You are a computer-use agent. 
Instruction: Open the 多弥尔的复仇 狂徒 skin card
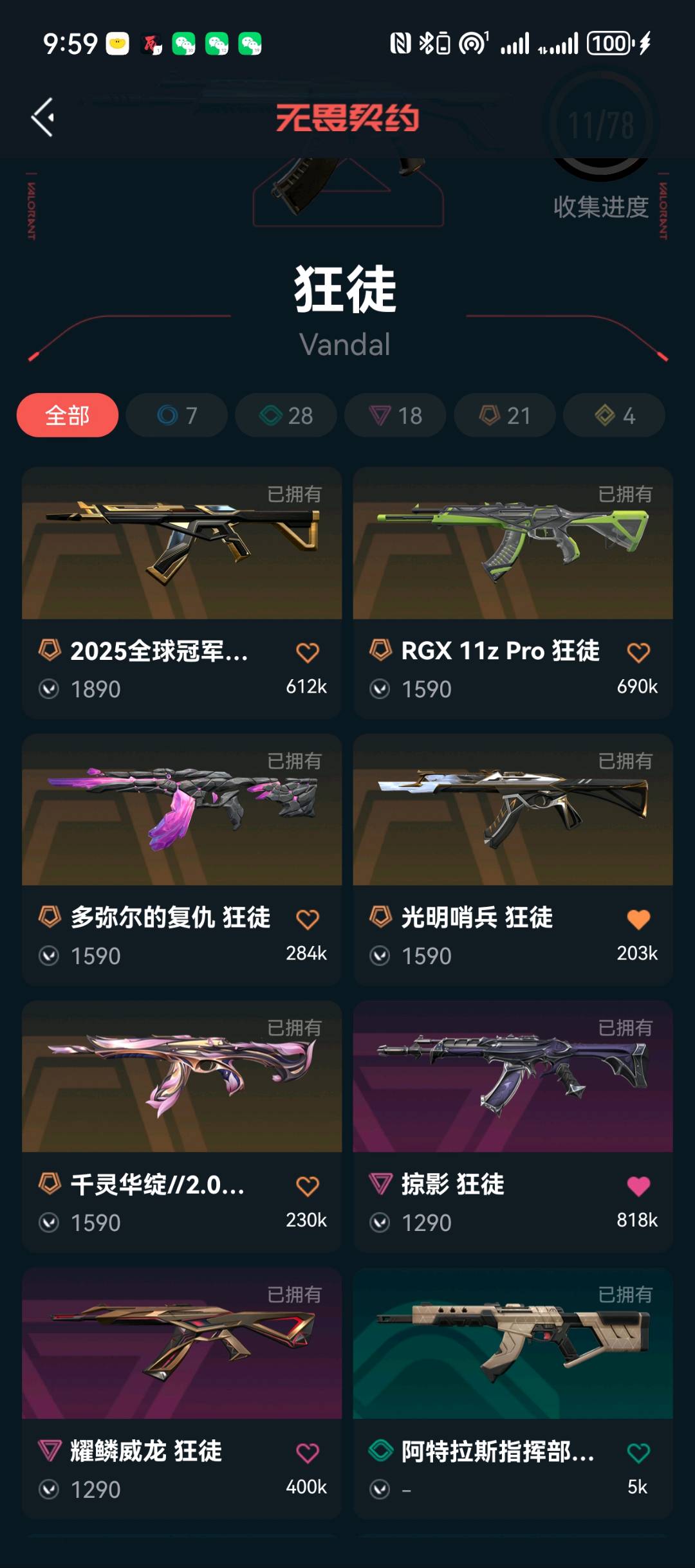(181, 859)
